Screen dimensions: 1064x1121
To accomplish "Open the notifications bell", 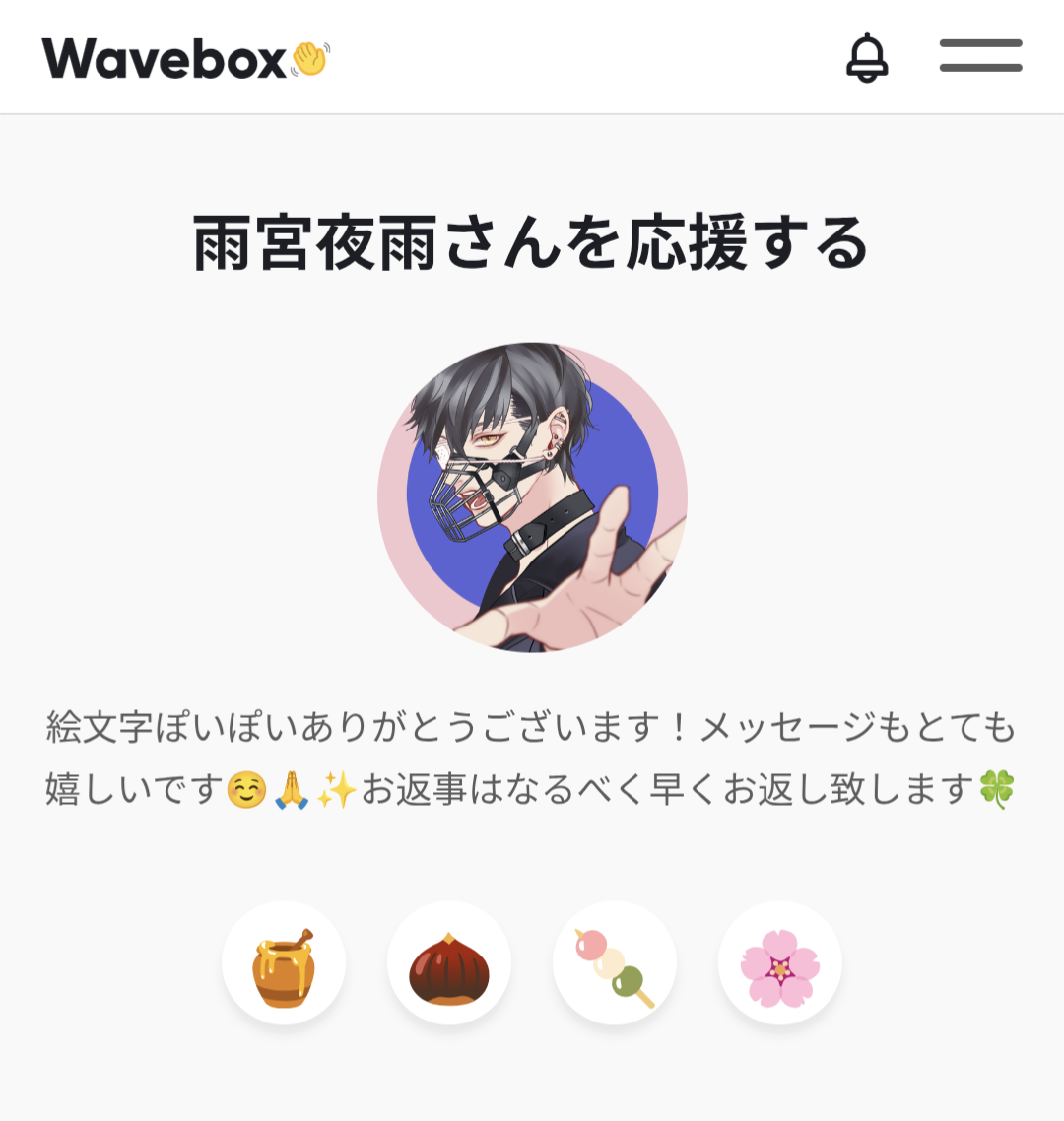I will pos(867,57).
